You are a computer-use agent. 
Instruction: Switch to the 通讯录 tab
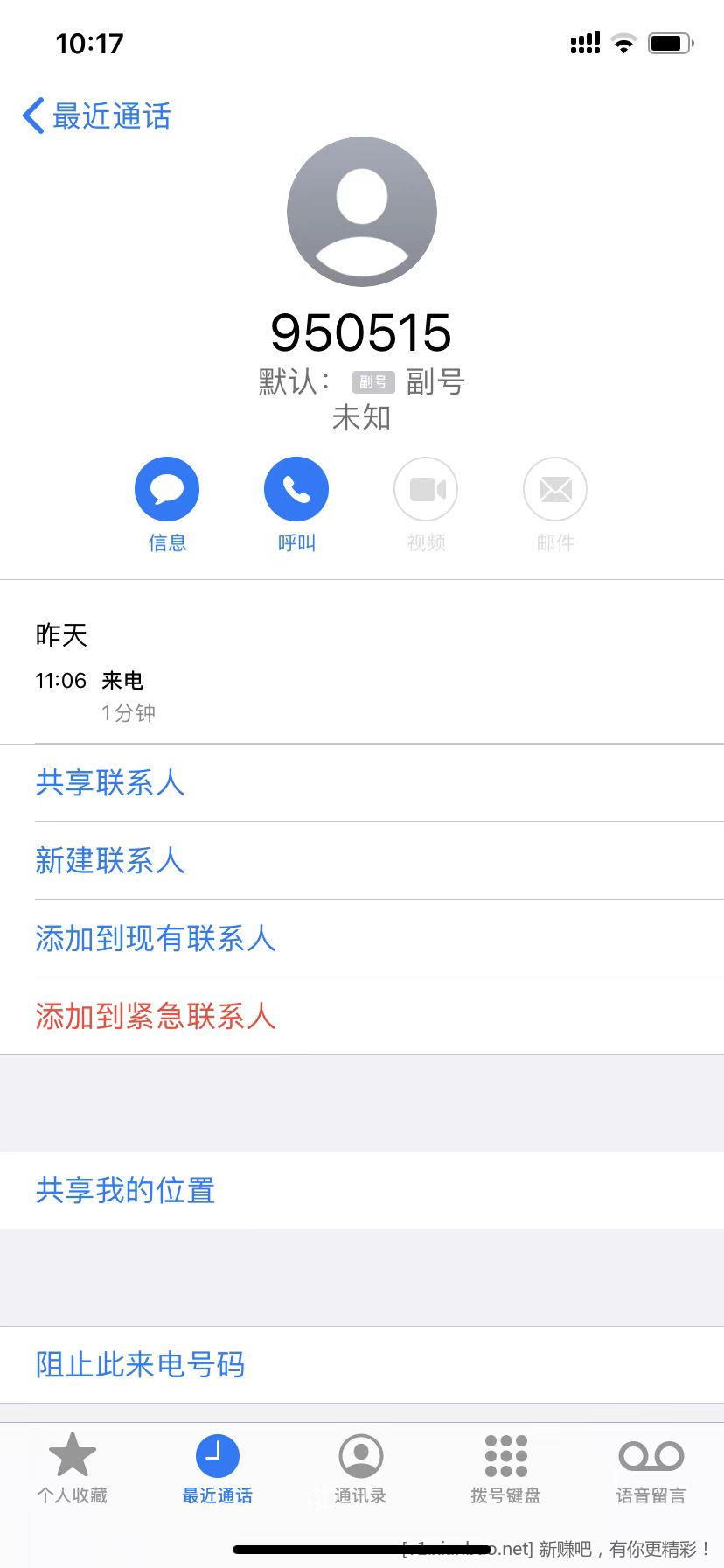[x=360, y=1469]
